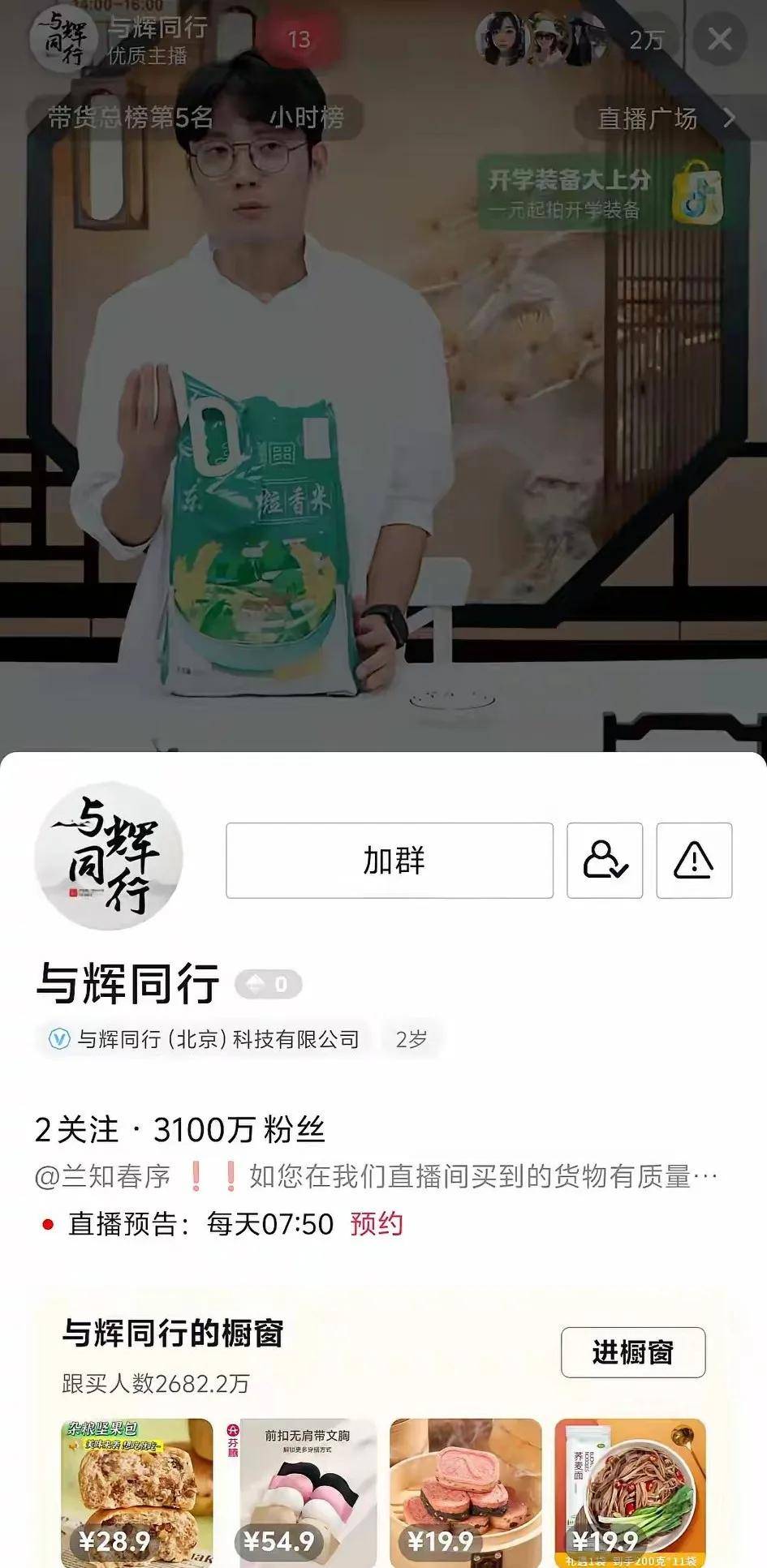
Task: View the 带货总榜第5名 ranking chip
Action: 130,118
